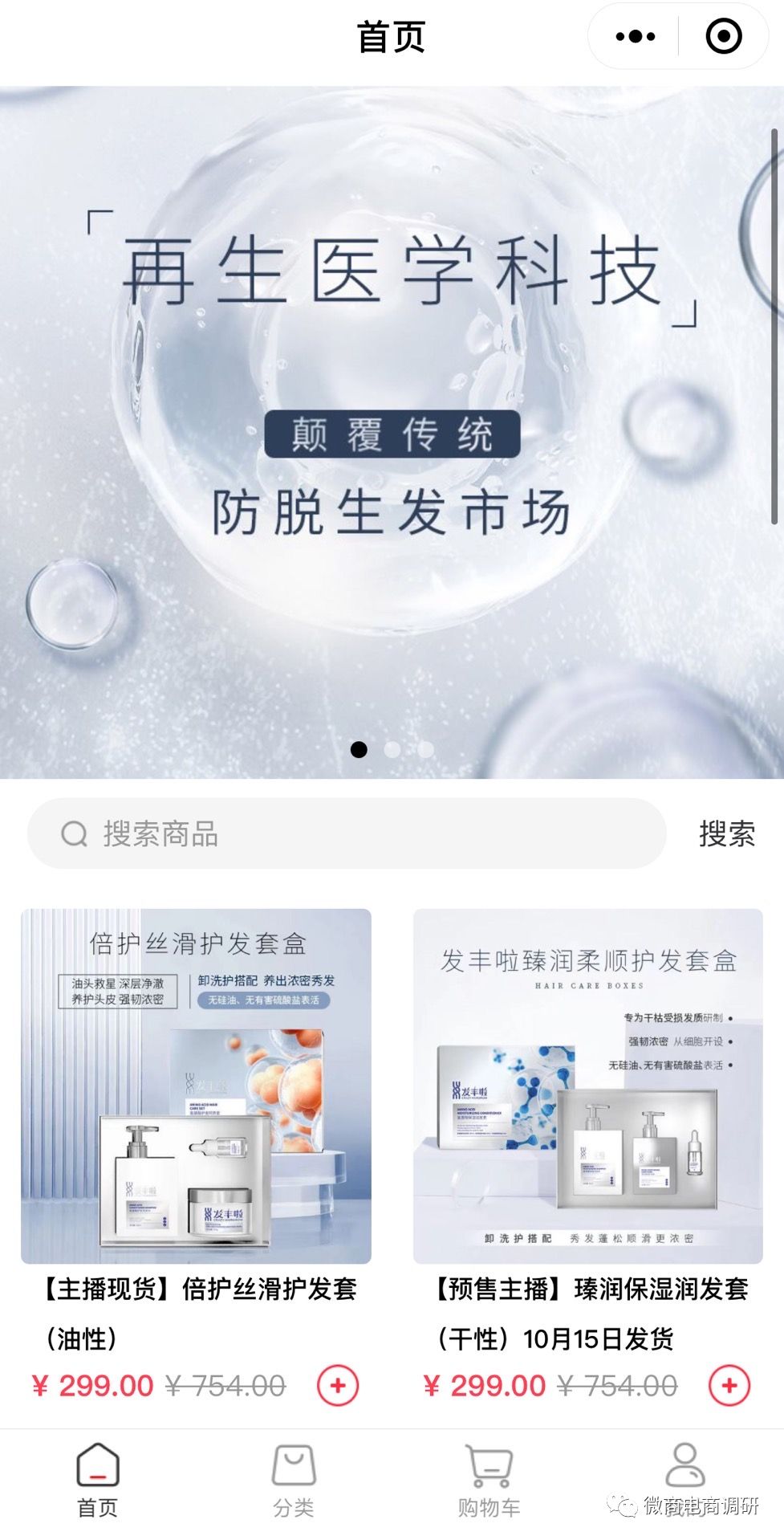Select the third carousel dot
The image size is (784, 1540).
424,749
